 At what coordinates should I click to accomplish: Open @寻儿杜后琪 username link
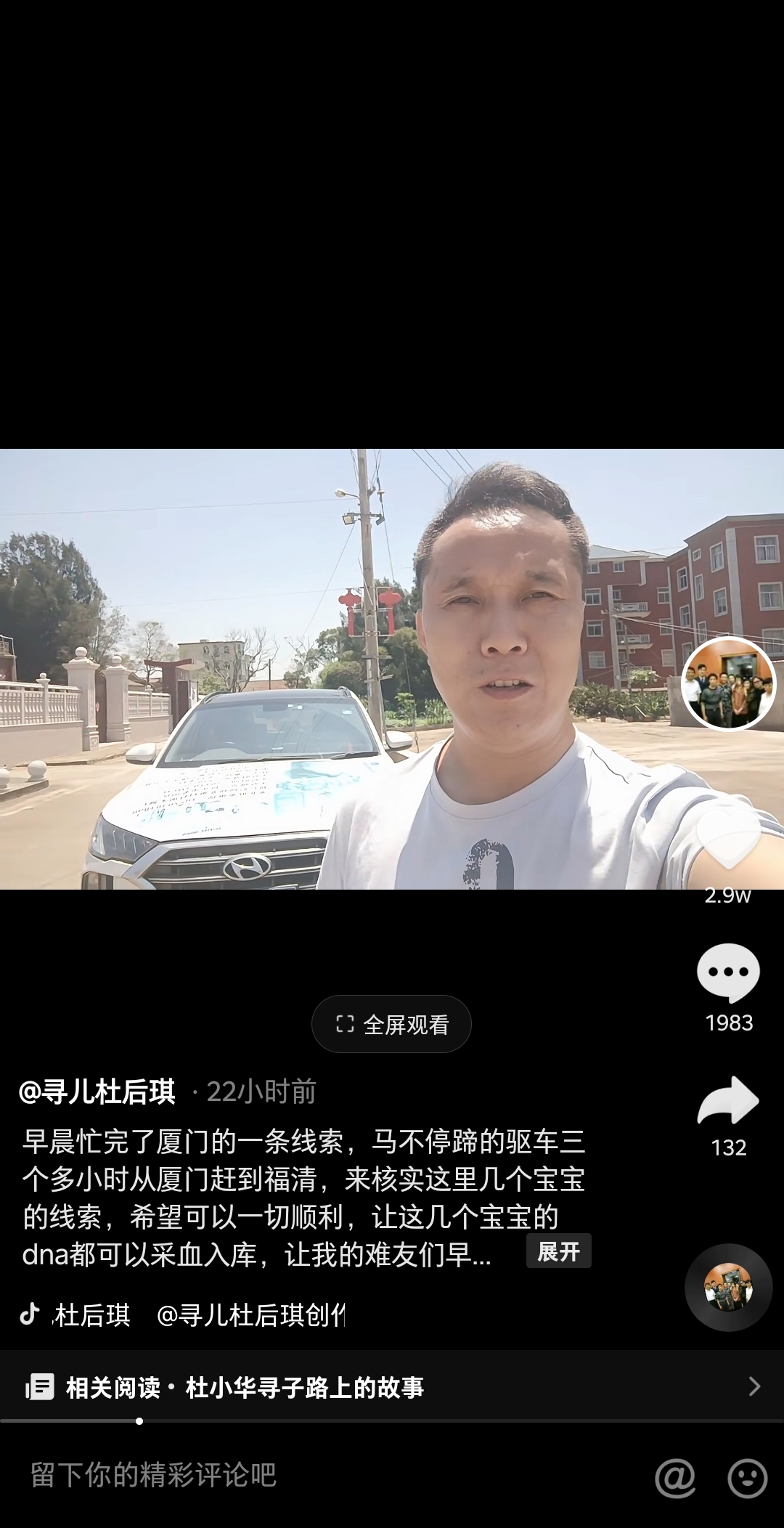point(97,1092)
